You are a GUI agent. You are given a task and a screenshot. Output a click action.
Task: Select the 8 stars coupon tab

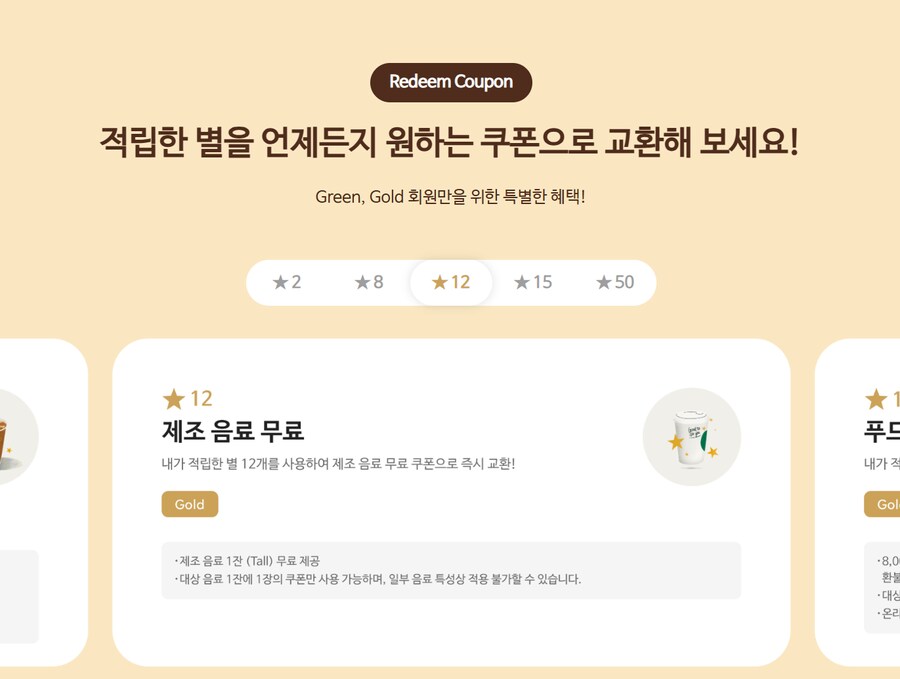369,283
